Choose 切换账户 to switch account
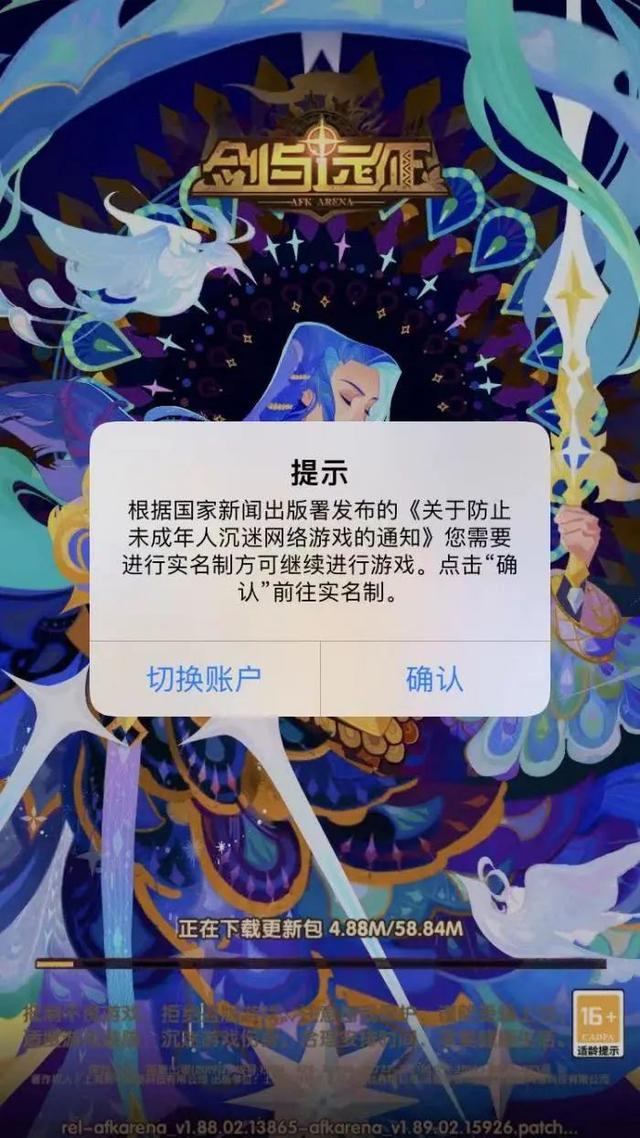Viewport: 640px width, 1138px height. (204, 679)
